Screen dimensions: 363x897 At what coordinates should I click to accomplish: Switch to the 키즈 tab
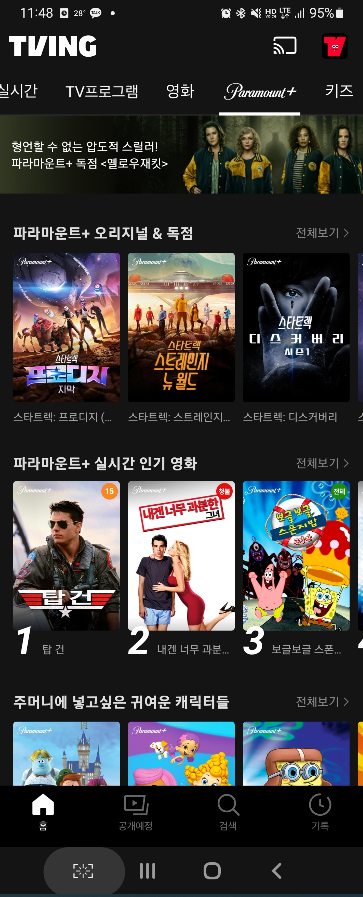coord(339,91)
